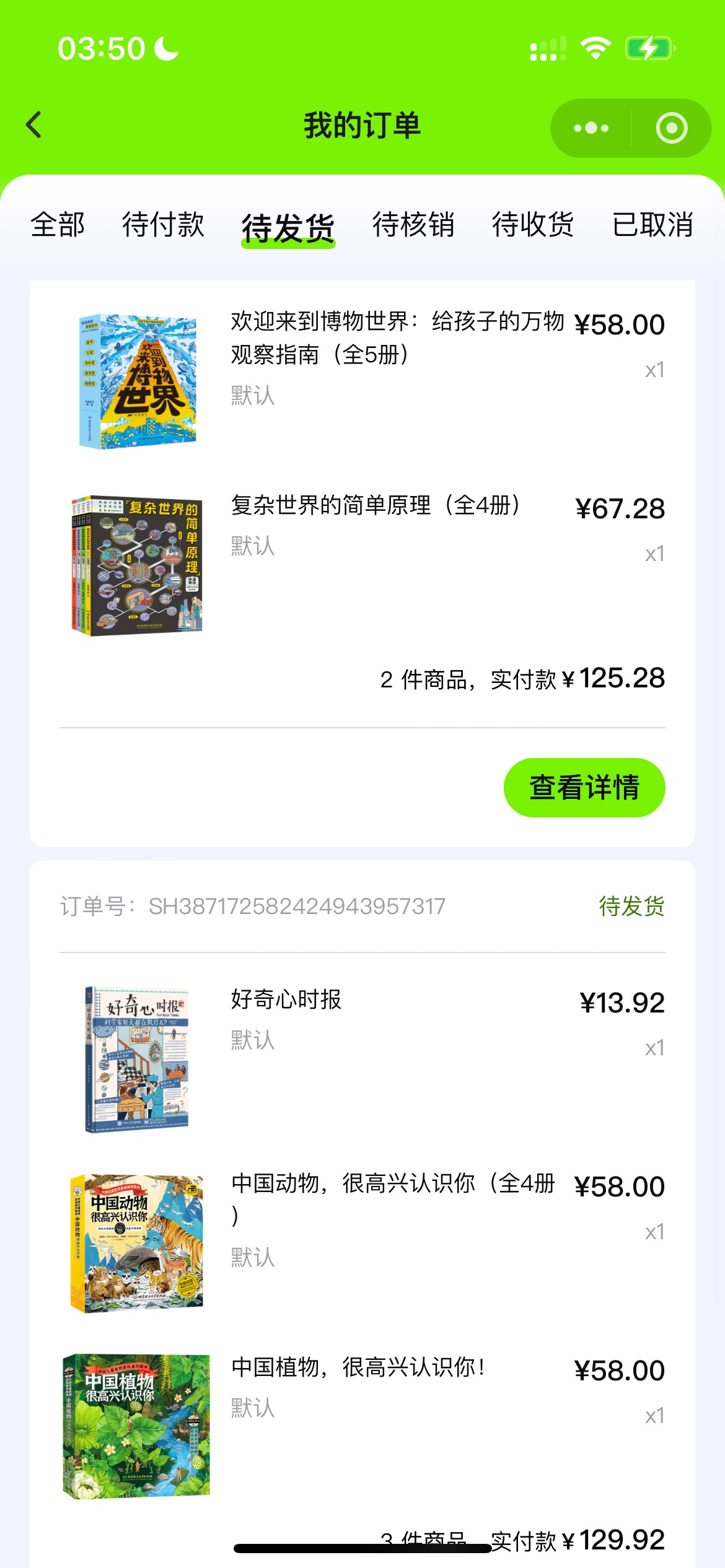Screen dimensions: 725x1568
Task: Switch to the 全部 tab
Action: click(58, 224)
